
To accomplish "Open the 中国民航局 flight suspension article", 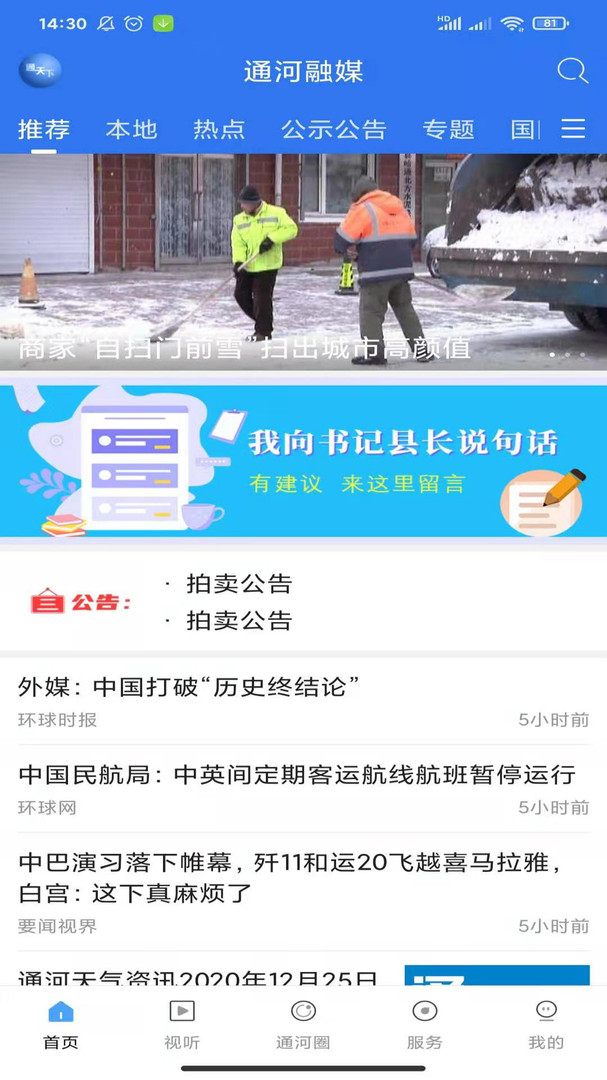I will coord(303,789).
